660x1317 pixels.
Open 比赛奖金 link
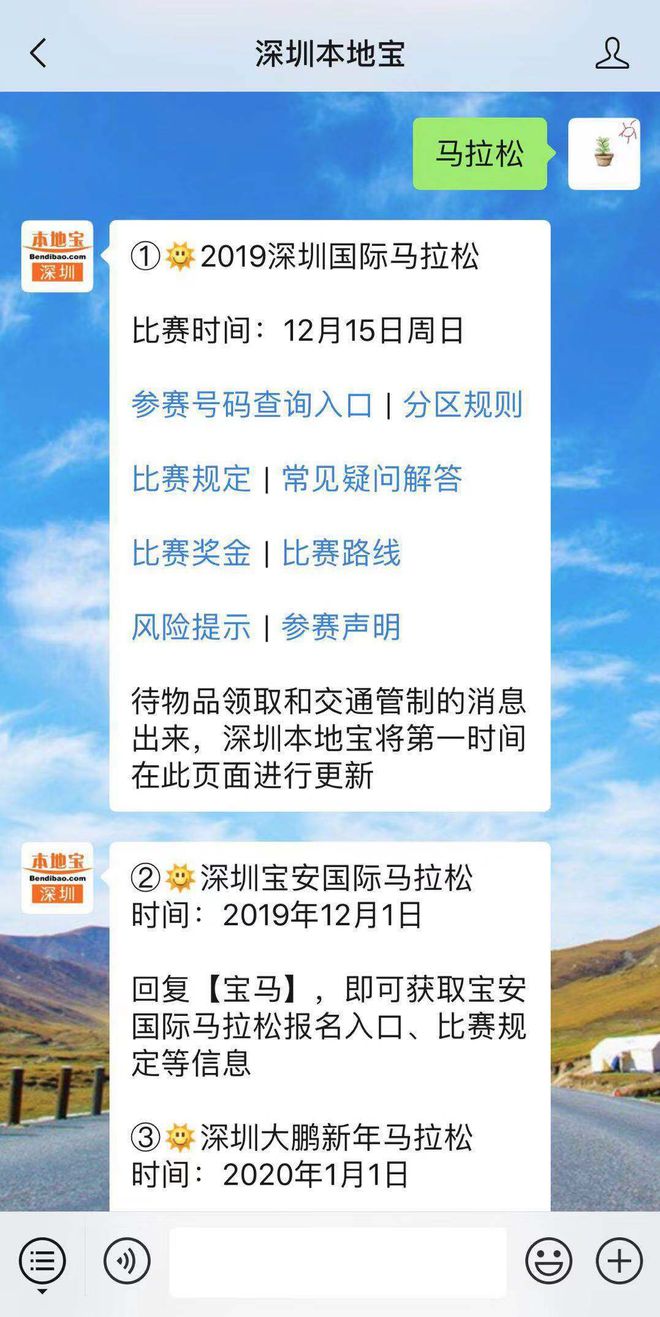[x=191, y=553]
